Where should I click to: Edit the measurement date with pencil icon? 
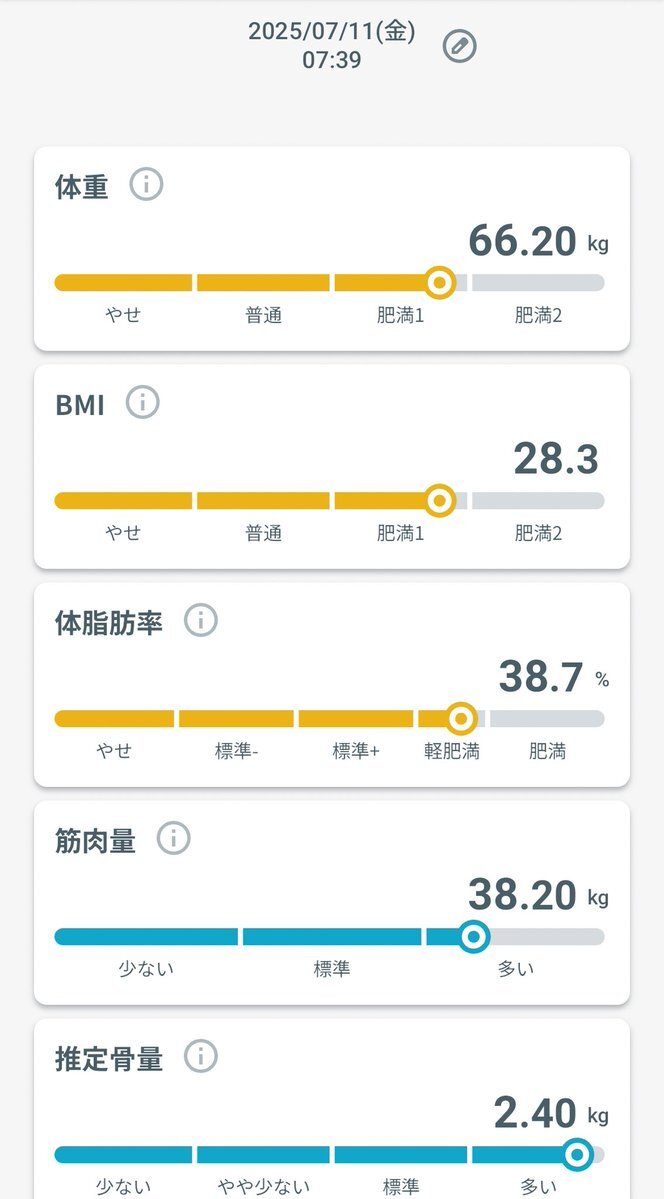pos(460,46)
